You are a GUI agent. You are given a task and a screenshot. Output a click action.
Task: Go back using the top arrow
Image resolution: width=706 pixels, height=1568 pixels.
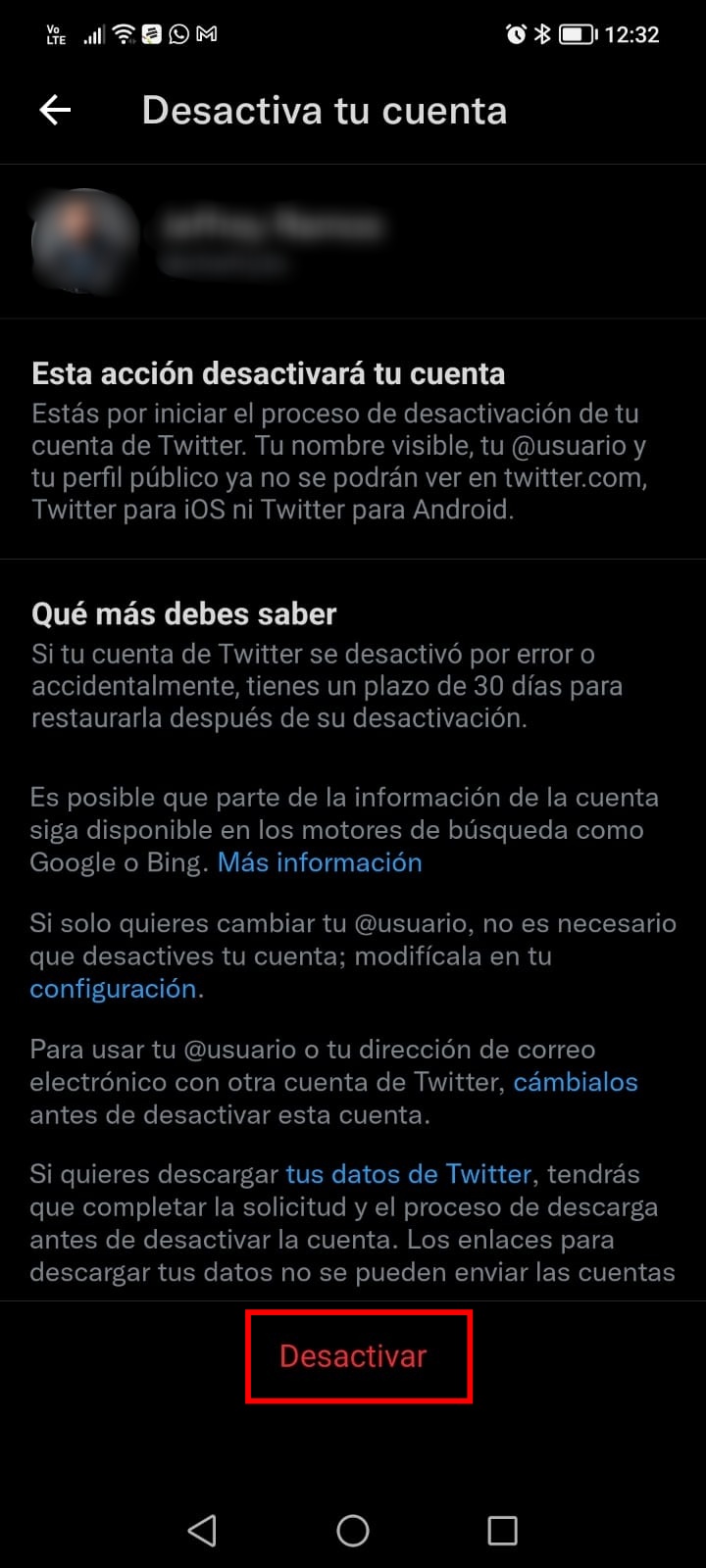[56, 111]
